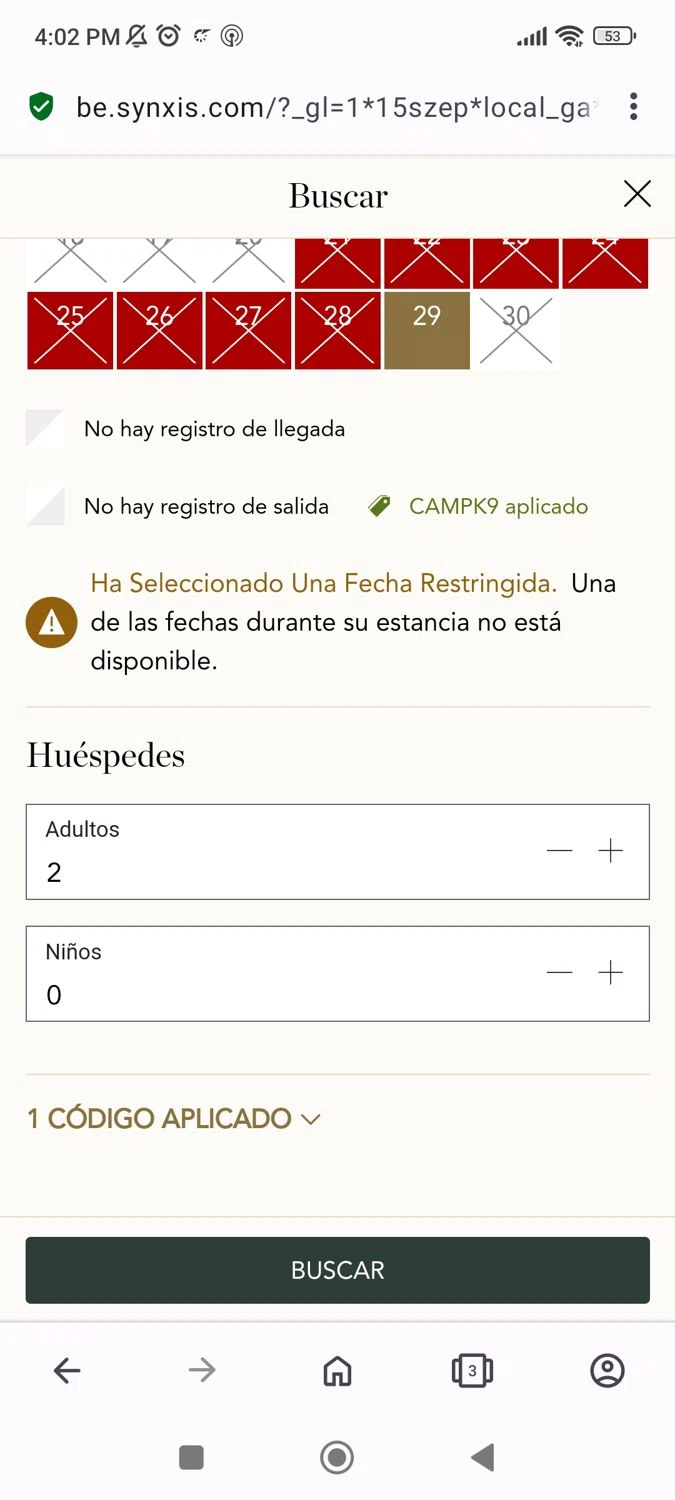Open the browser overflow menu
675x1500 pixels.
tap(633, 107)
